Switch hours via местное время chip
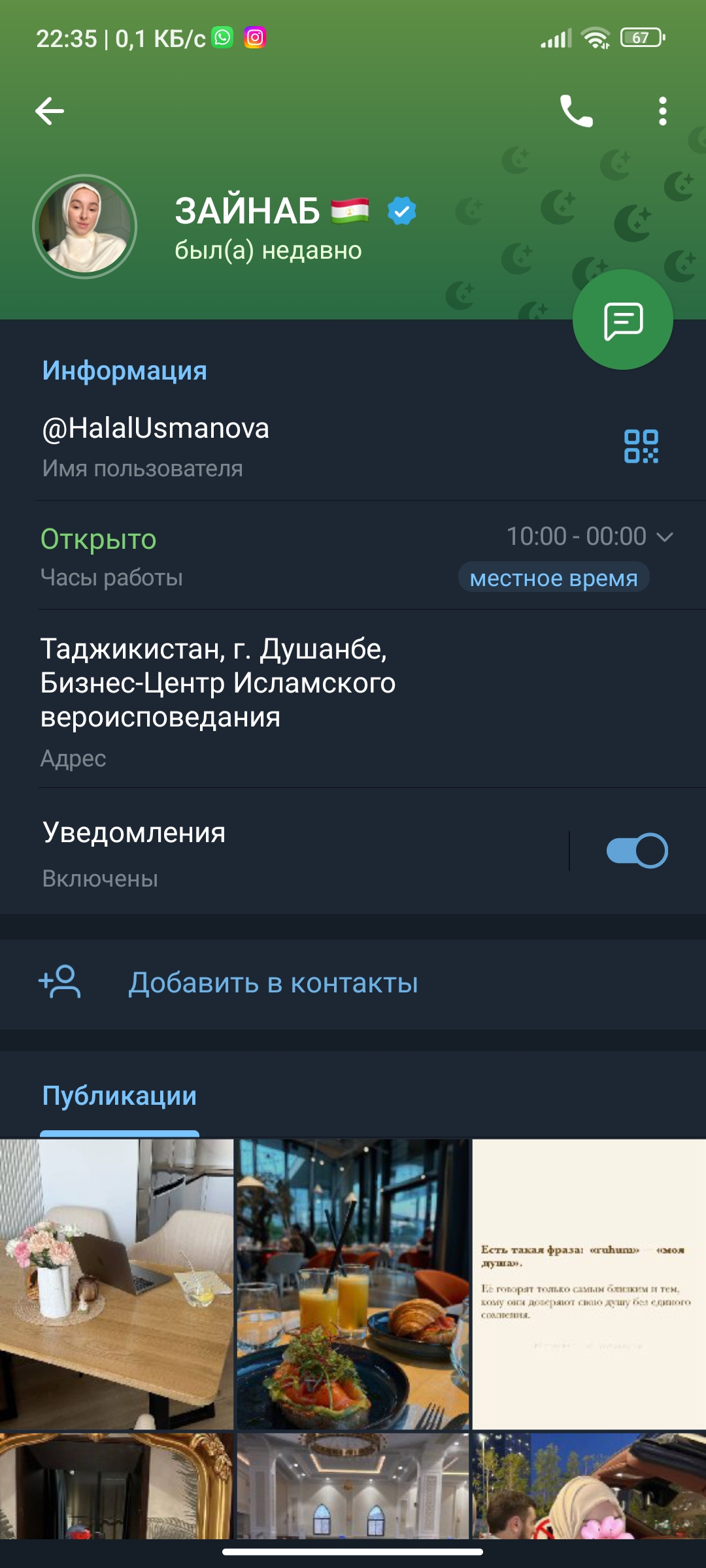The width and height of the screenshot is (706, 1568). tap(553, 578)
